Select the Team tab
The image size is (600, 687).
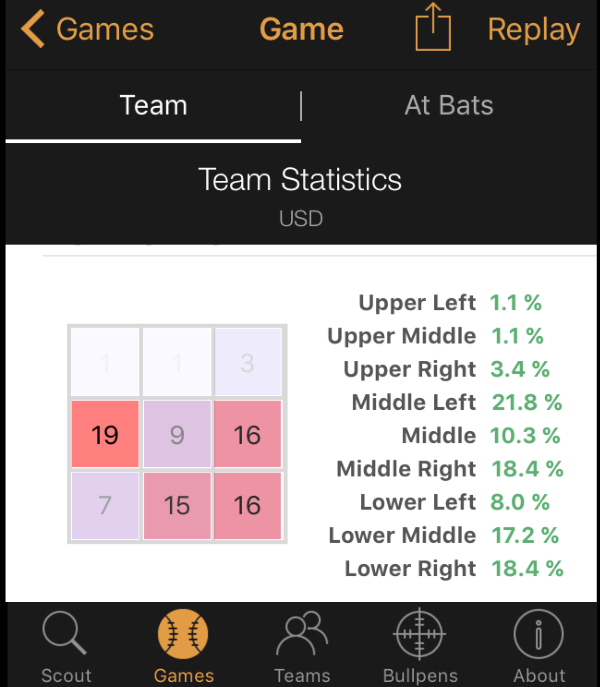click(153, 105)
